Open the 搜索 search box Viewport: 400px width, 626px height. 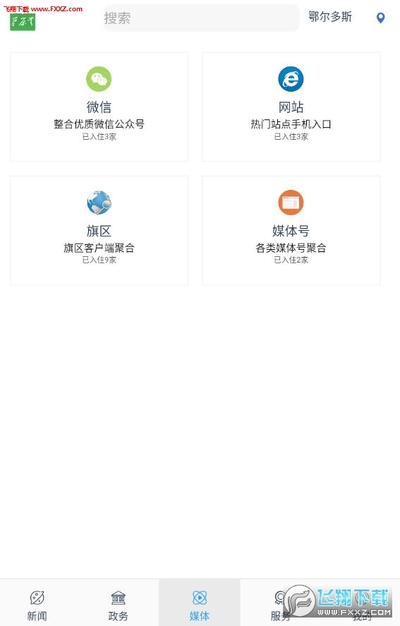point(201,18)
